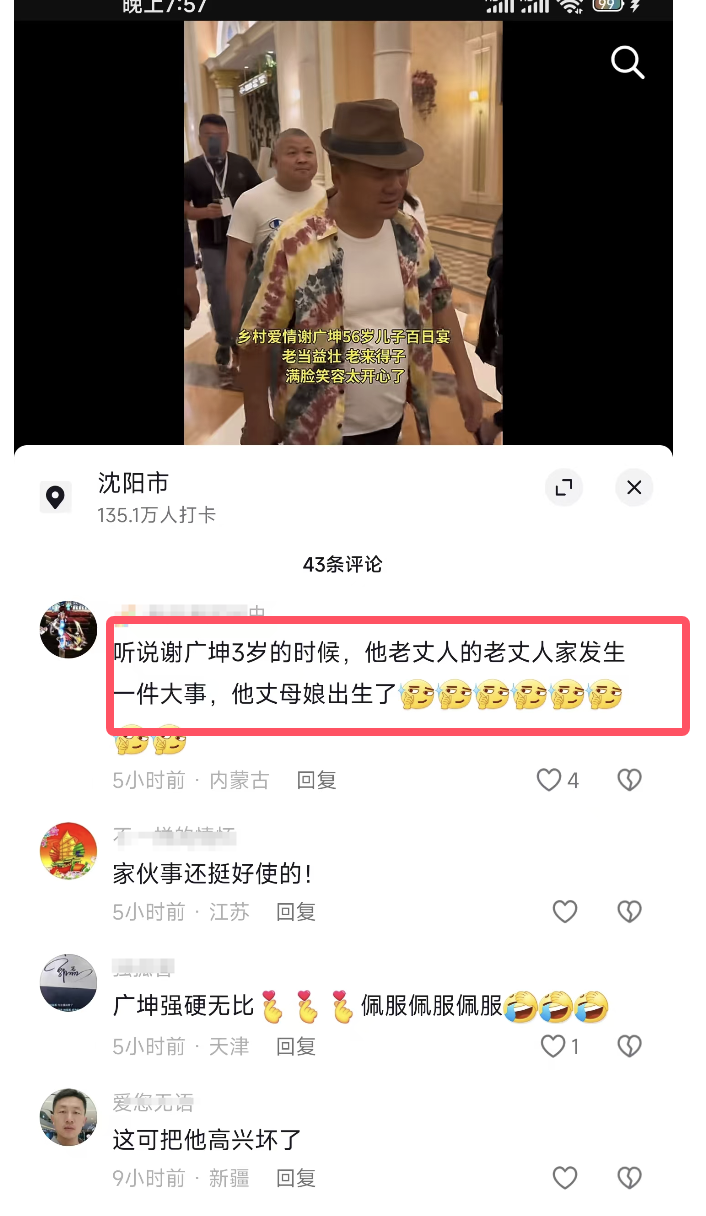Like the comment 家伙事还挺好使的
706x1216 pixels.
[565, 911]
